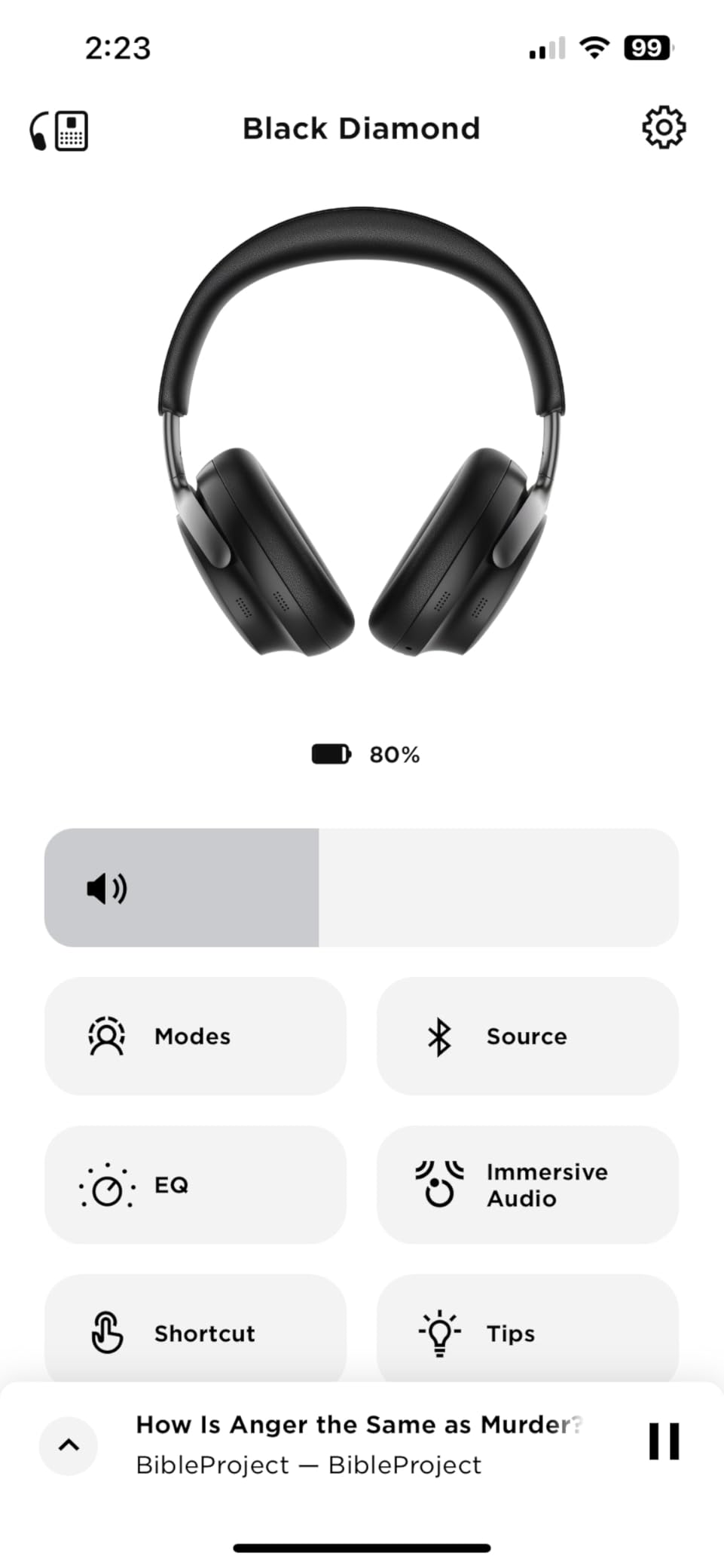Switch audio Source device
The width and height of the screenshot is (724, 1568).
(527, 1037)
